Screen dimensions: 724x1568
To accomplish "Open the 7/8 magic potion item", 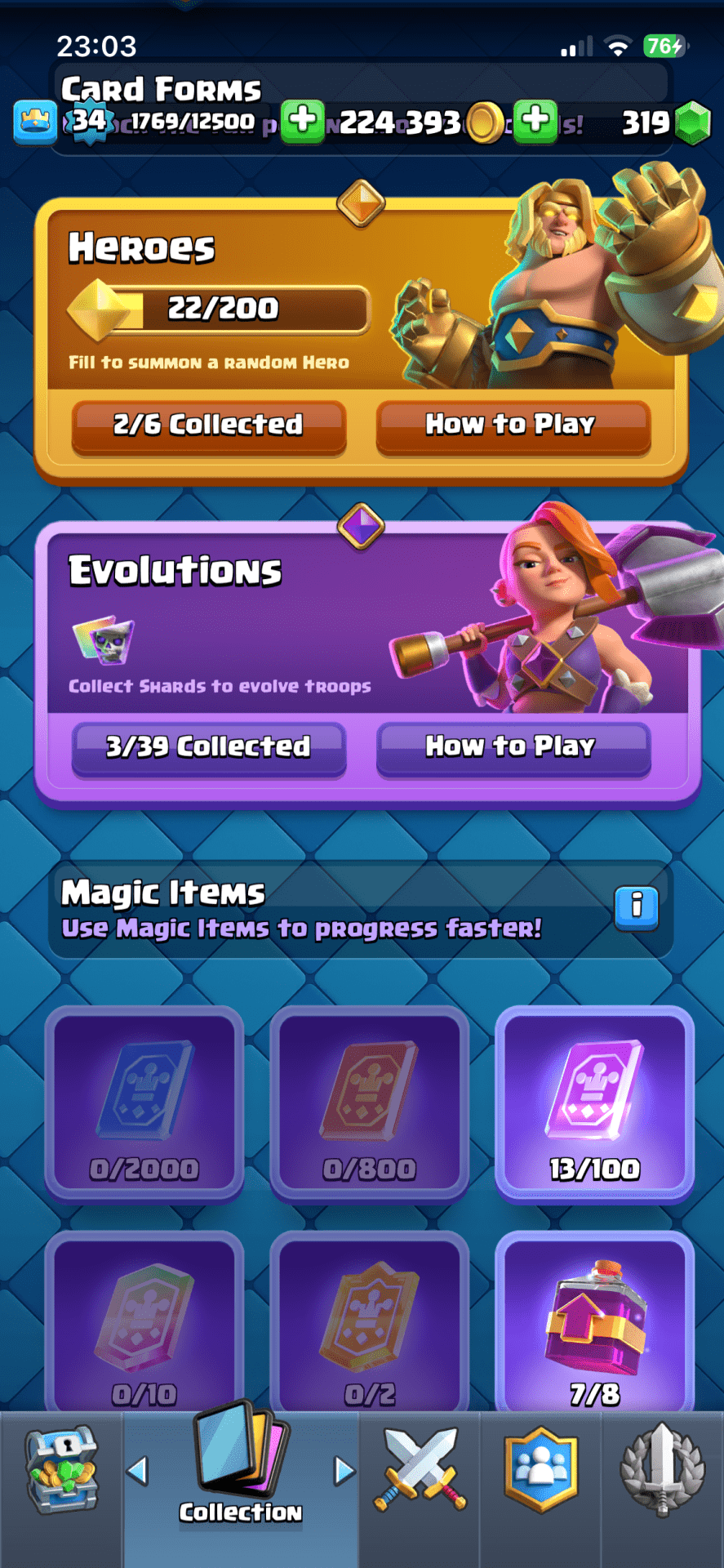I will tap(594, 1323).
